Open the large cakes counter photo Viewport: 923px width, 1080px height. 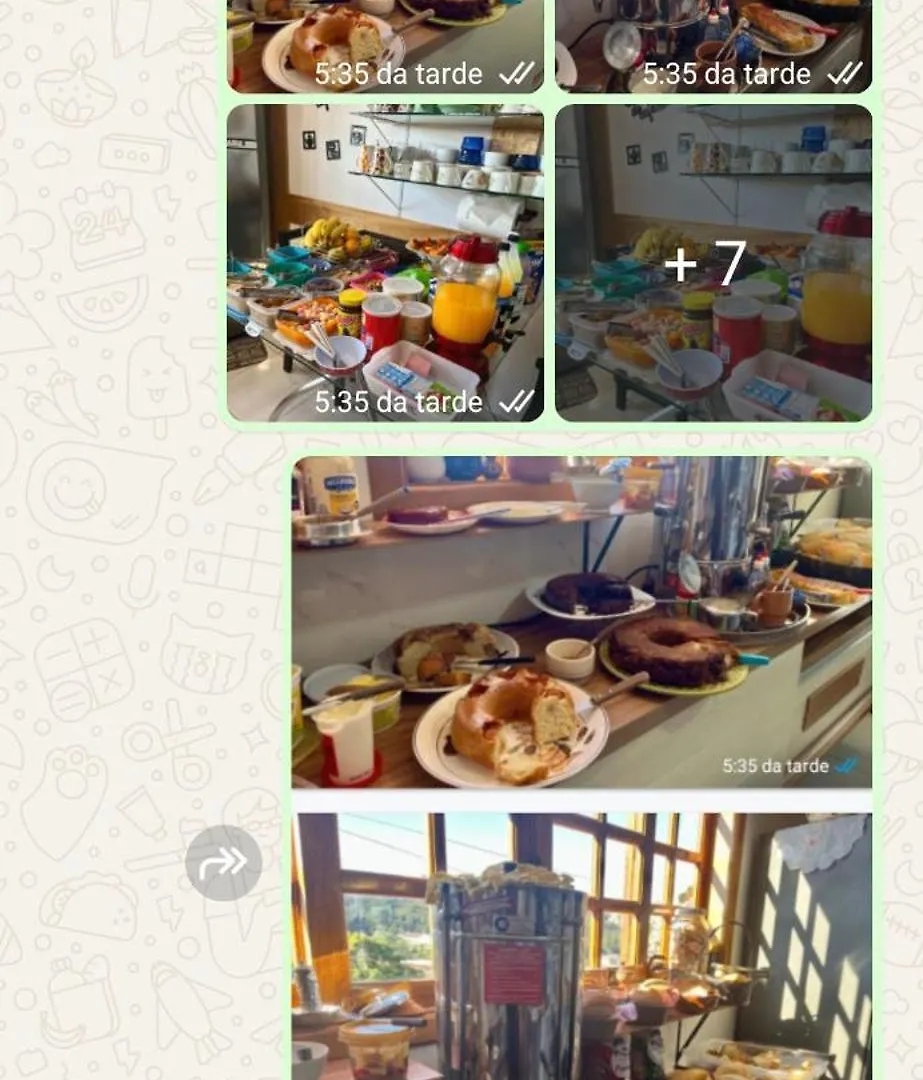[581, 622]
